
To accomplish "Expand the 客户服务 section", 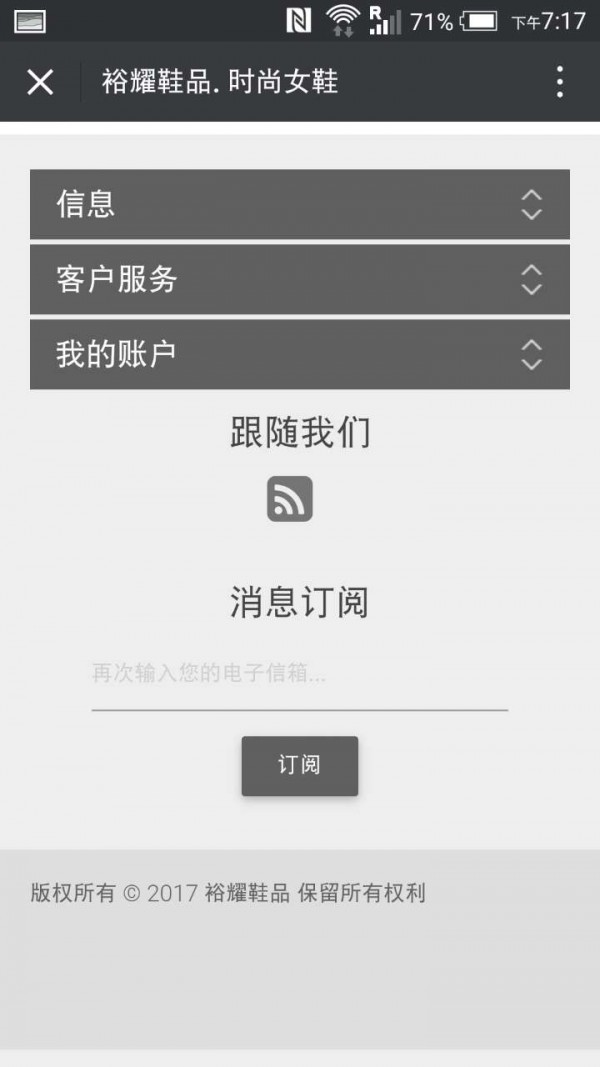I will (300, 279).
